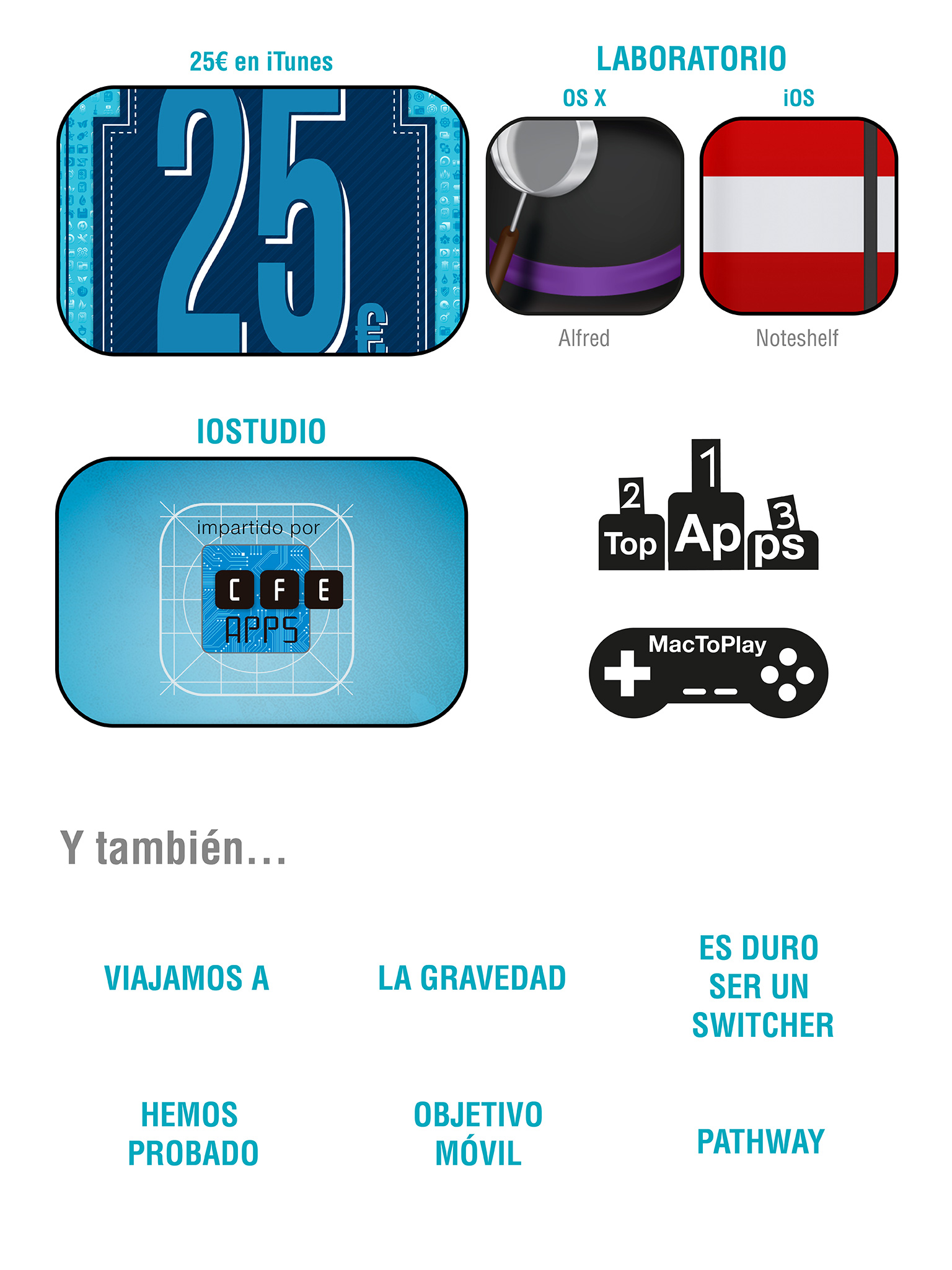The image size is (952, 1270).
Task: Go to the La Gravedad article
Action: (x=472, y=978)
